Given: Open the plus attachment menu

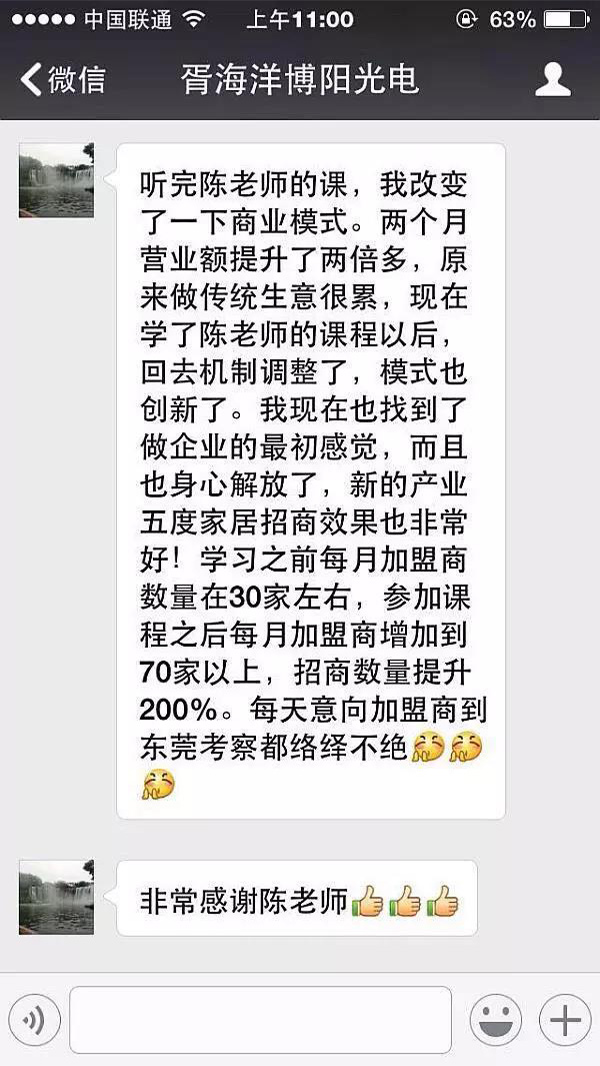Looking at the screenshot, I should point(565,1020).
